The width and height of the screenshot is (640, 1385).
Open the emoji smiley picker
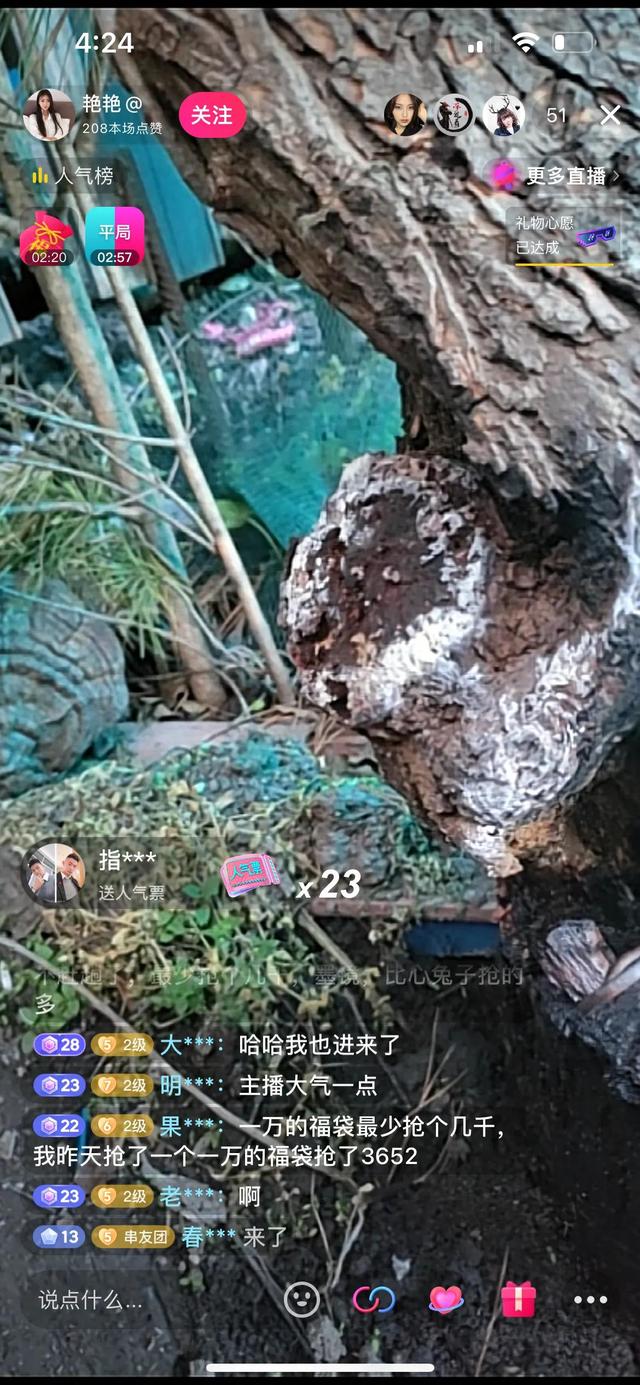pos(302,1299)
